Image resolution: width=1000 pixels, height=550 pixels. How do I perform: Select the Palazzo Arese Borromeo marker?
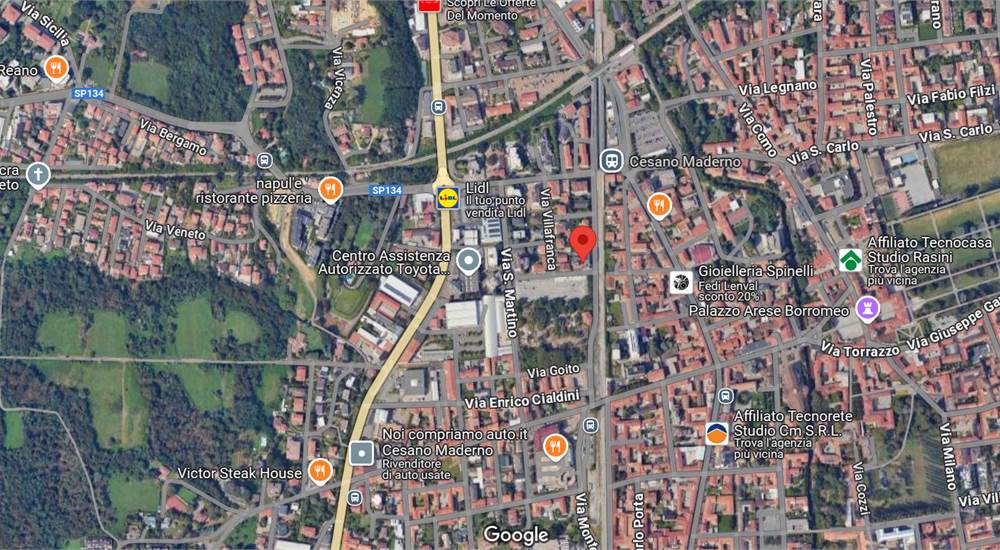coord(867,309)
